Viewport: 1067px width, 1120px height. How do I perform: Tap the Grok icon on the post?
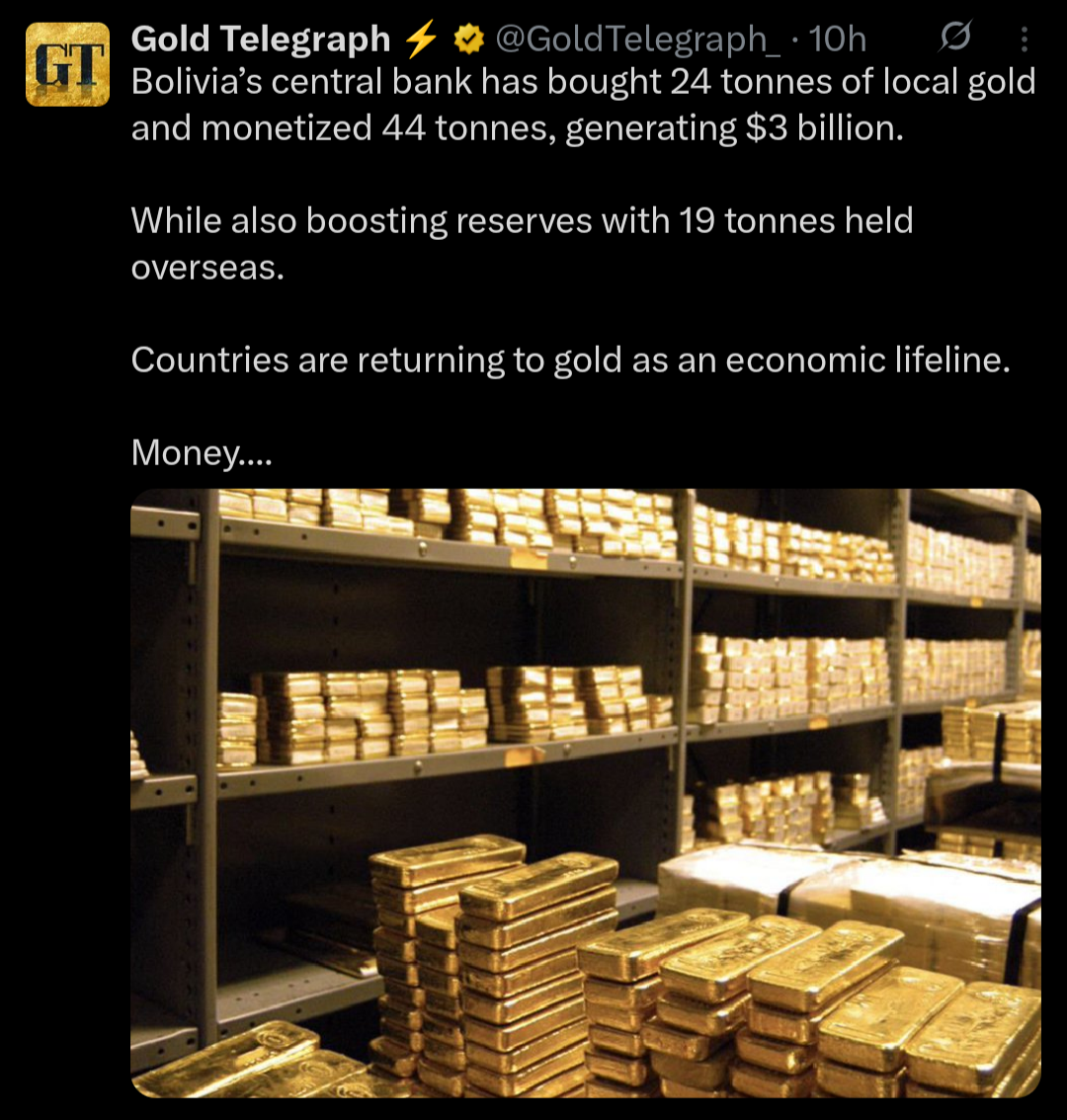coord(953,39)
